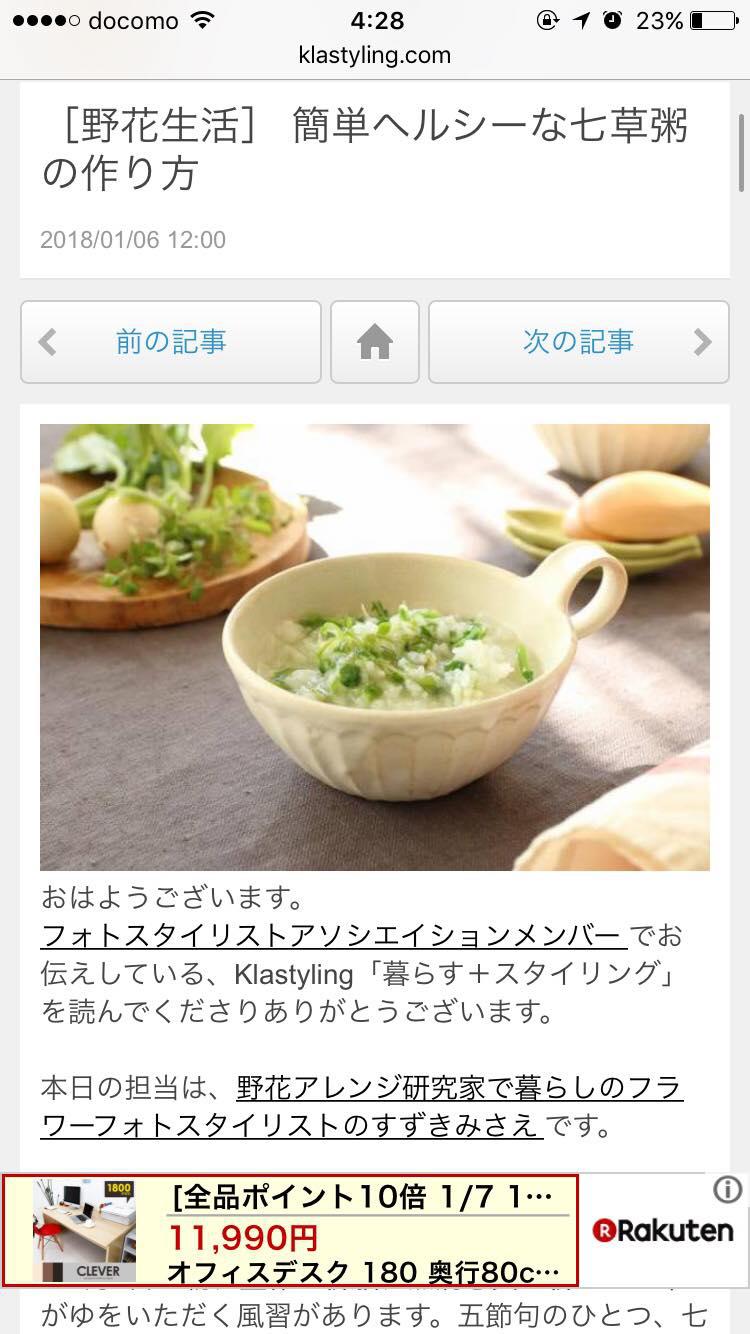Go to the previous article (前の記事)
750x1334 pixels.
coord(170,342)
